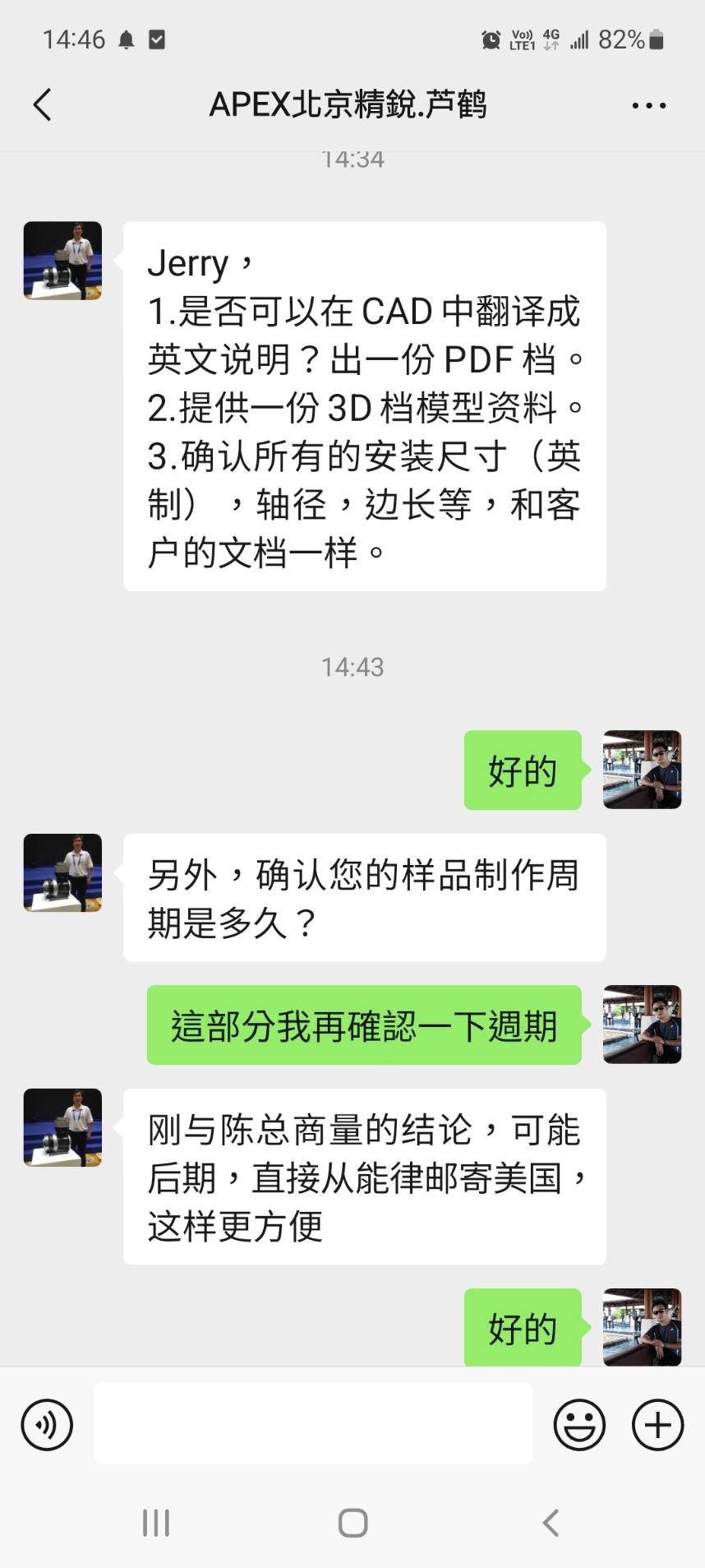Open the plus attachment menu

657,1425
